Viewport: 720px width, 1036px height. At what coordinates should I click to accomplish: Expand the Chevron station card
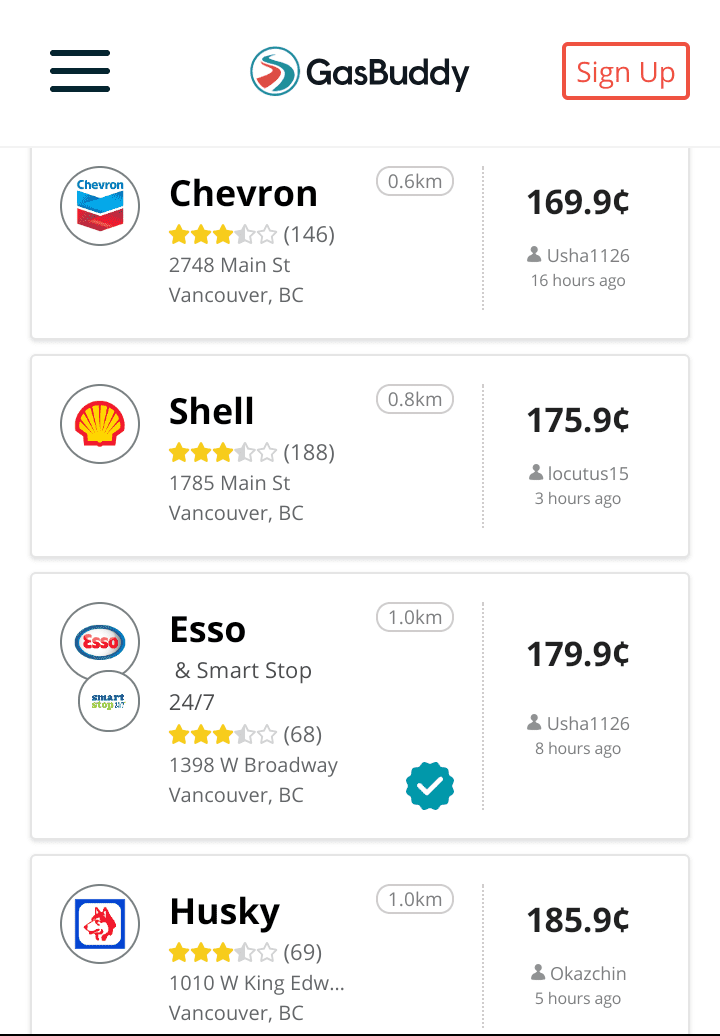(x=360, y=238)
